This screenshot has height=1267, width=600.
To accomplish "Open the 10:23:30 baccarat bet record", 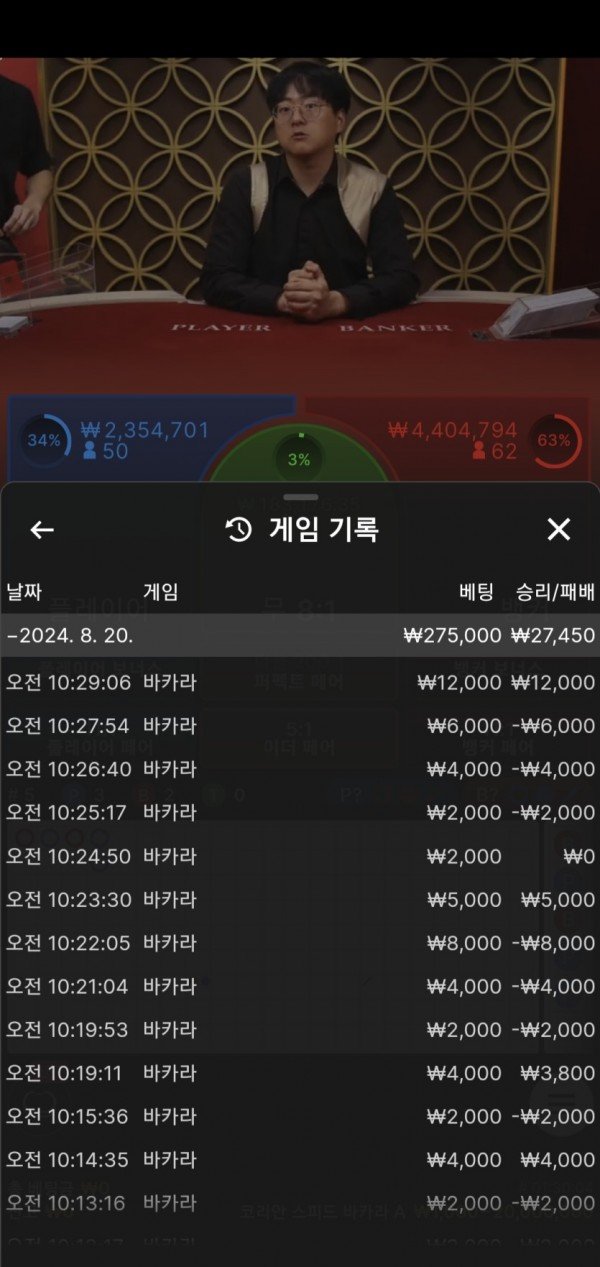I will coord(300,899).
